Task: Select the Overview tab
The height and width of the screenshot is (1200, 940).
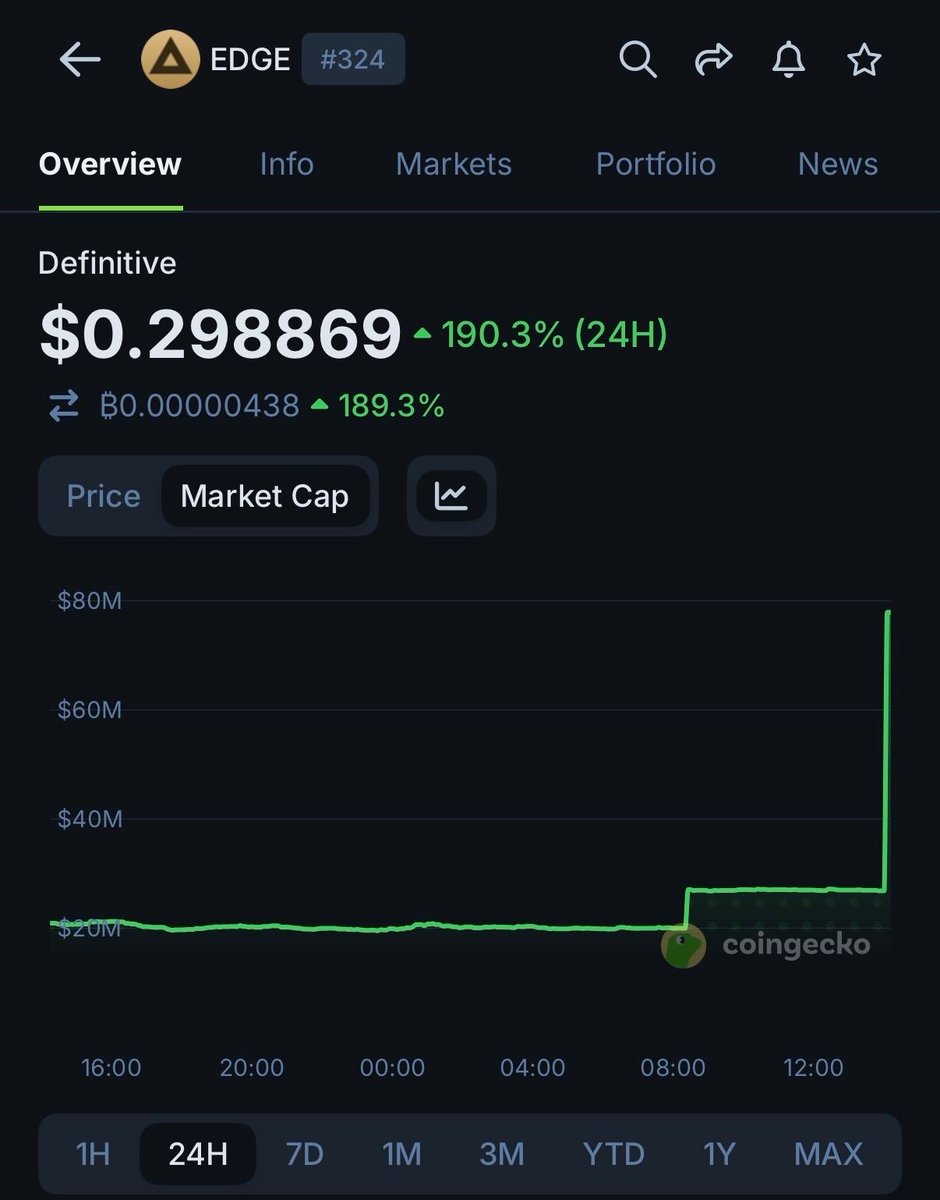Action: (x=110, y=164)
